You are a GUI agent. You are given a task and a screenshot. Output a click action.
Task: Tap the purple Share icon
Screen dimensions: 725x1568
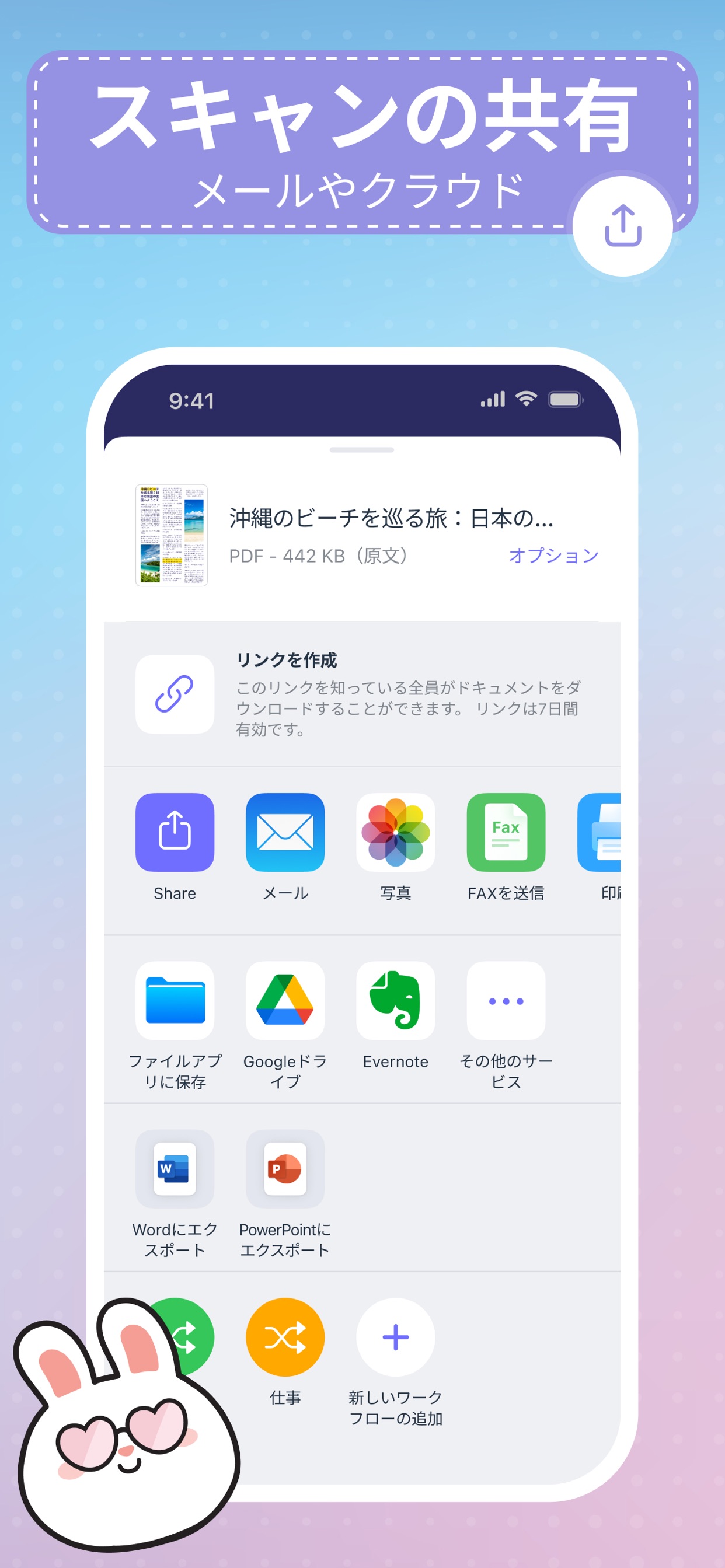(x=175, y=833)
